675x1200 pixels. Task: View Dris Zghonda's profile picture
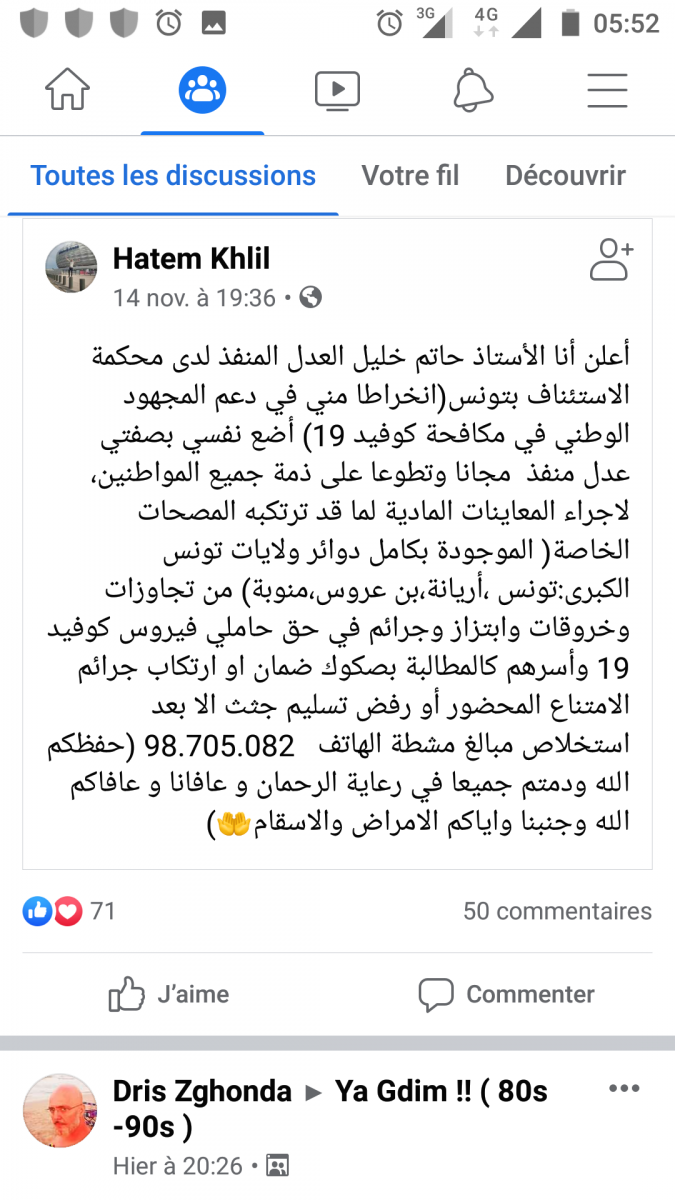click(x=60, y=1111)
